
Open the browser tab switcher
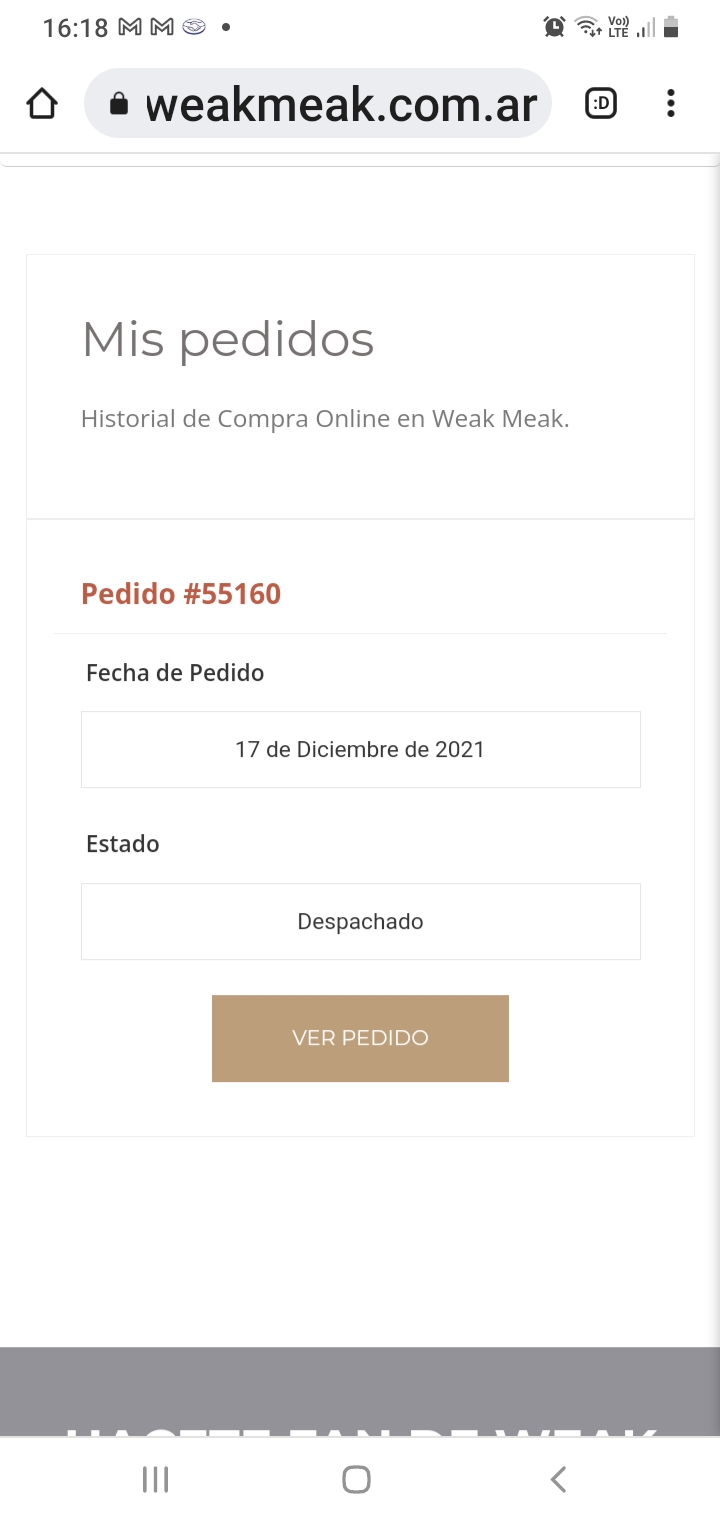601,103
